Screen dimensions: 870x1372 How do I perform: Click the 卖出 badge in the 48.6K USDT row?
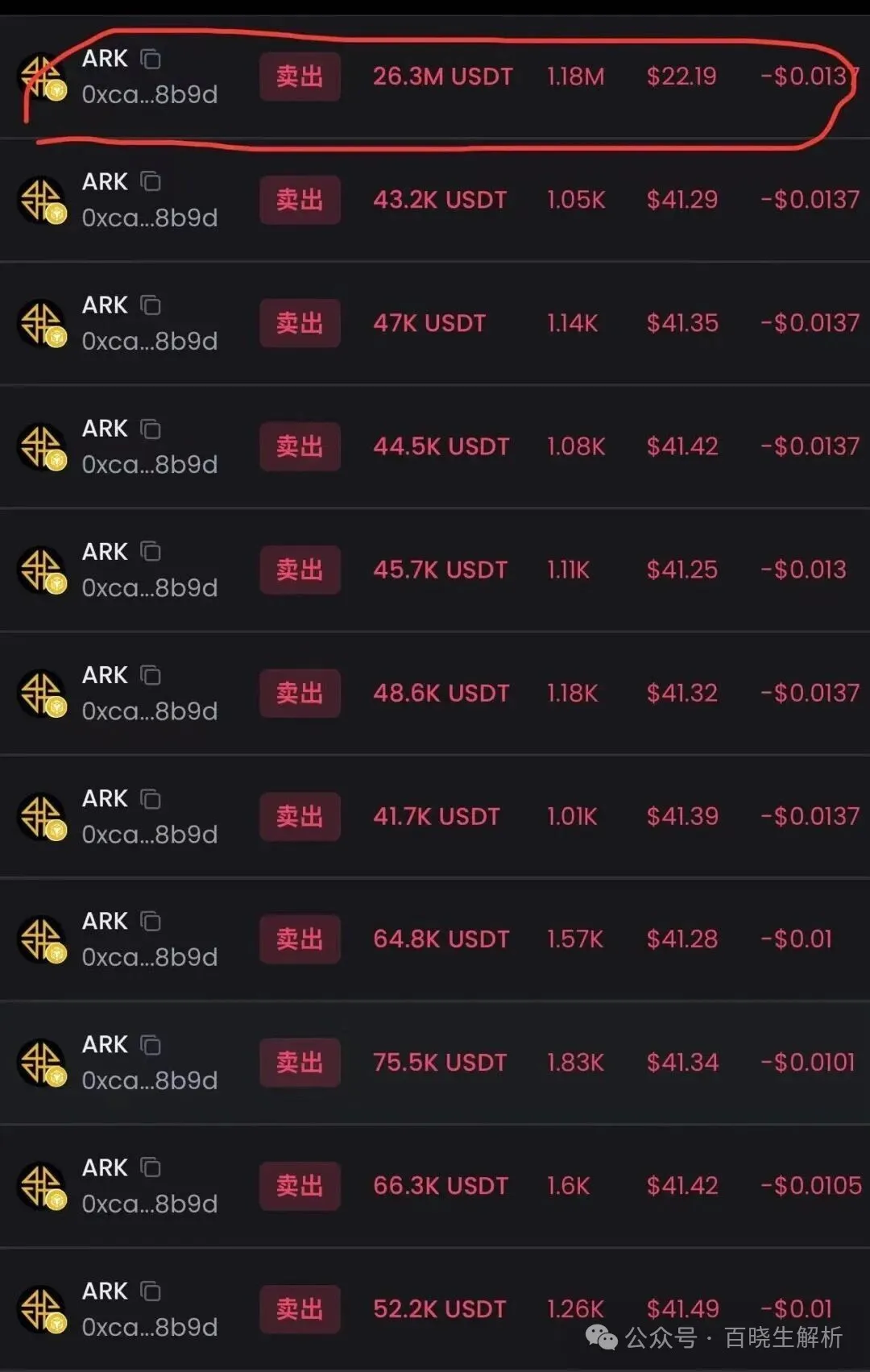point(299,693)
